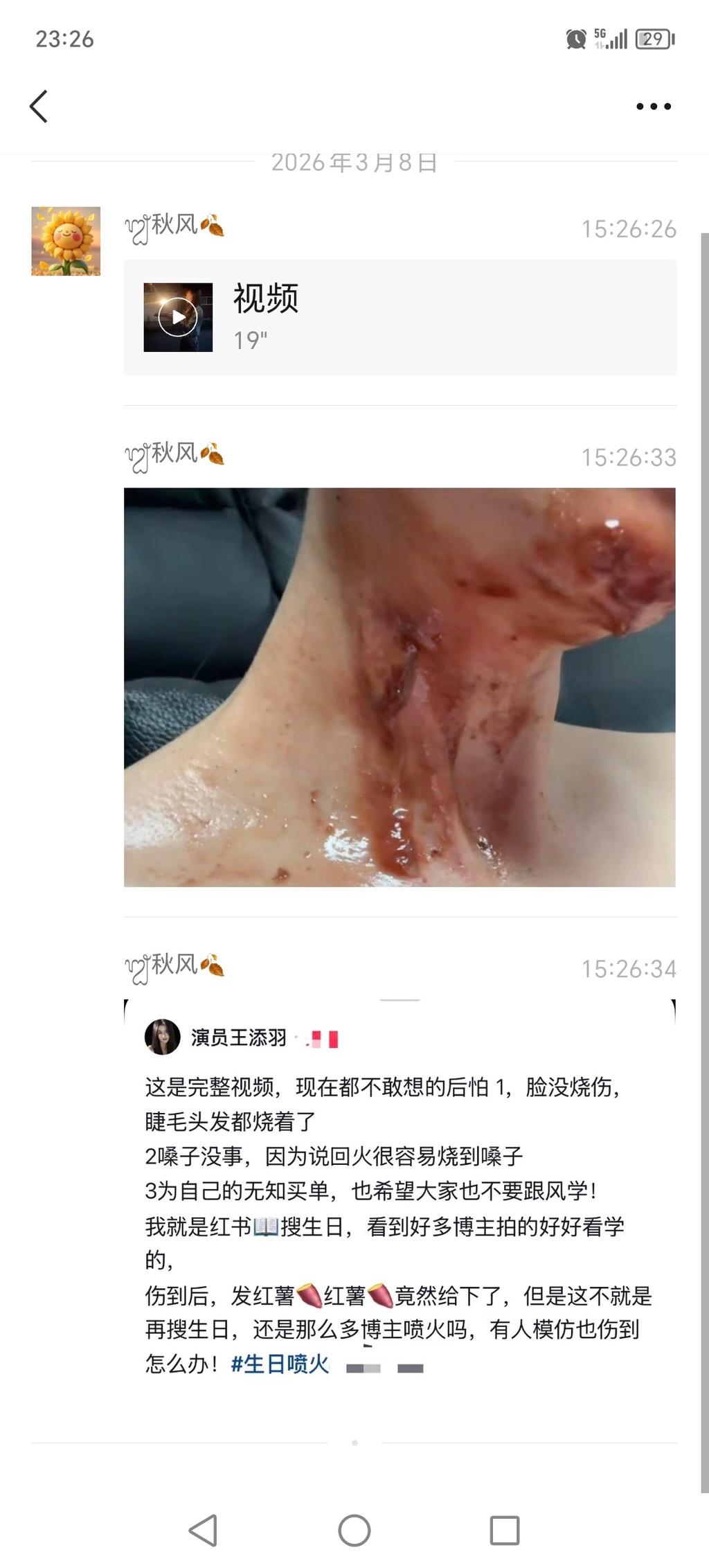Image resolution: width=709 pixels, height=1568 pixels.
Task: Open the neck injury photo message
Action: pos(400,687)
